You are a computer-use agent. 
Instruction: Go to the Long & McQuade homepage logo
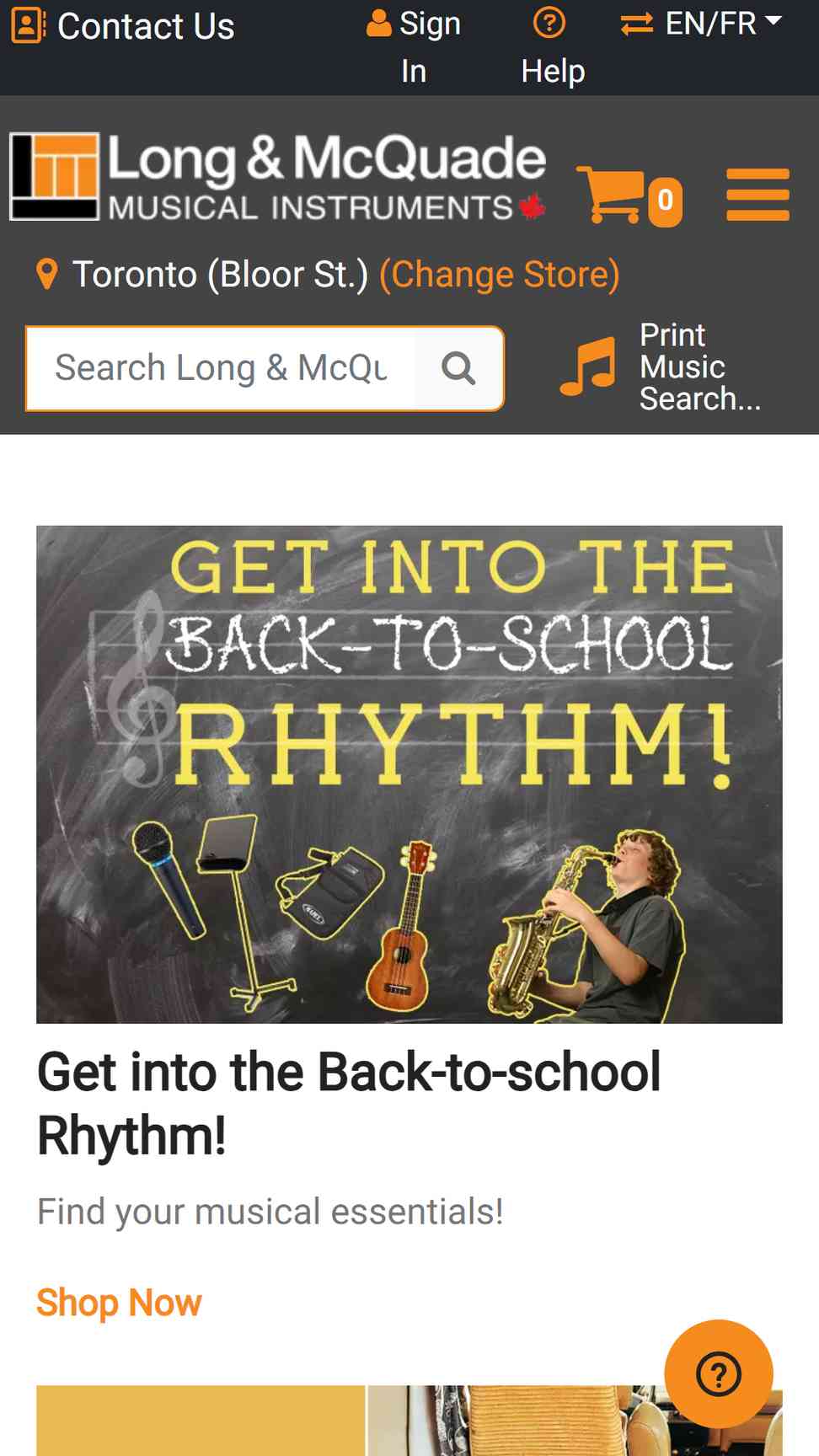[x=278, y=177]
